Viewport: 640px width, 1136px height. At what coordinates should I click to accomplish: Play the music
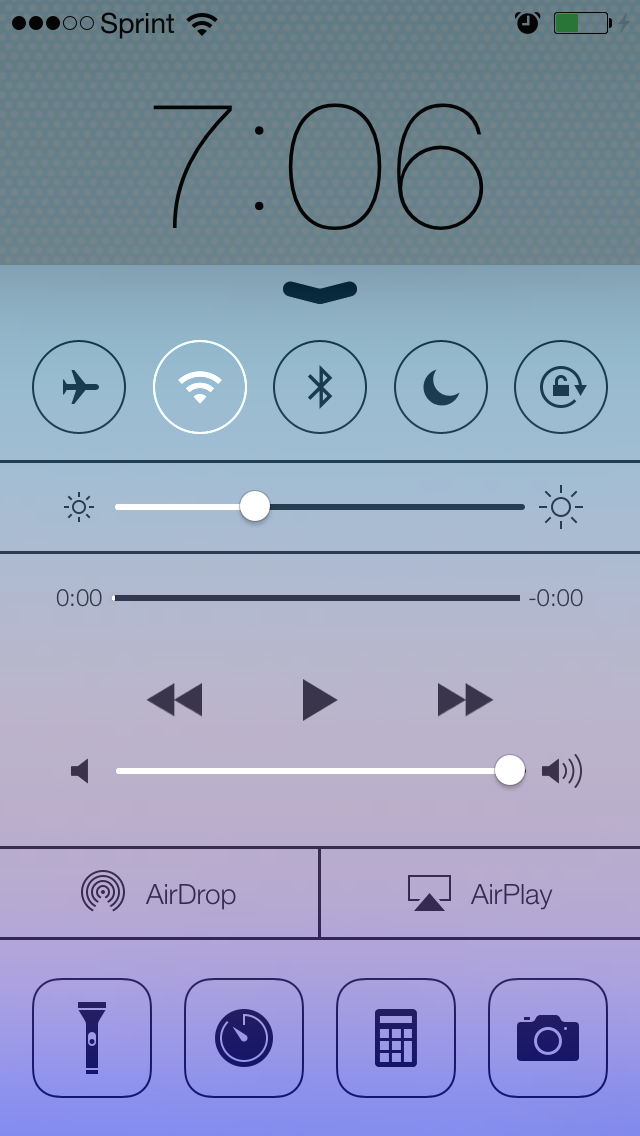tap(320, 700)
